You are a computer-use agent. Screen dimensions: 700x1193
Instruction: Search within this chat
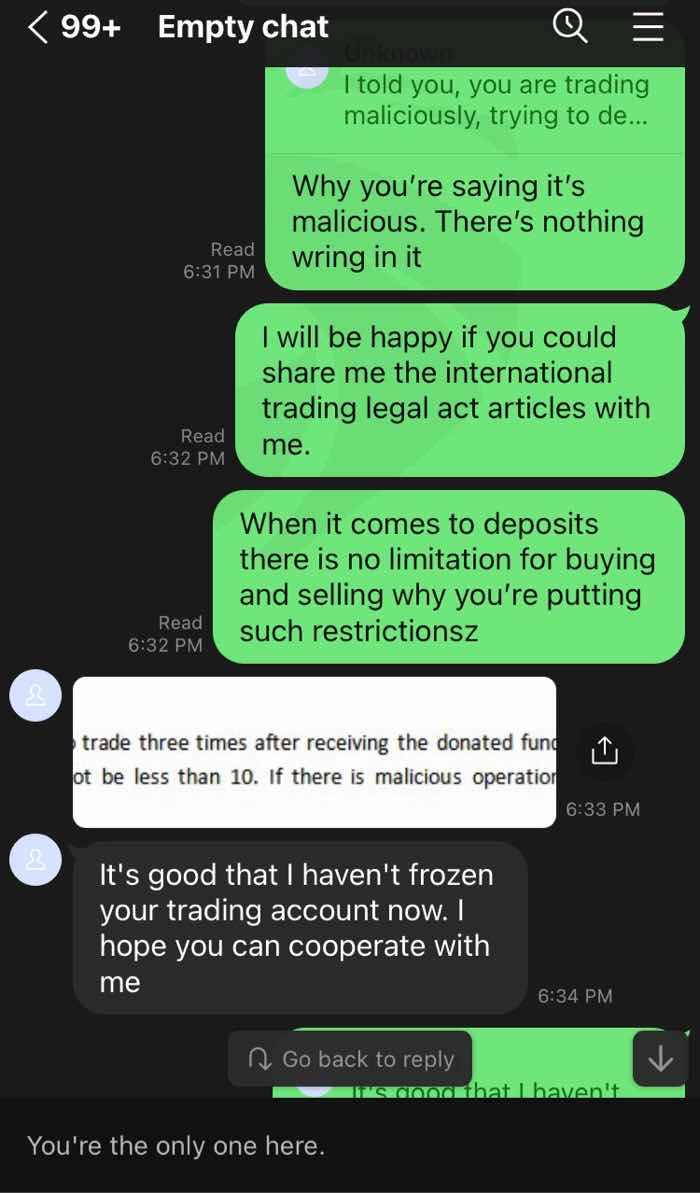(569, 27)
